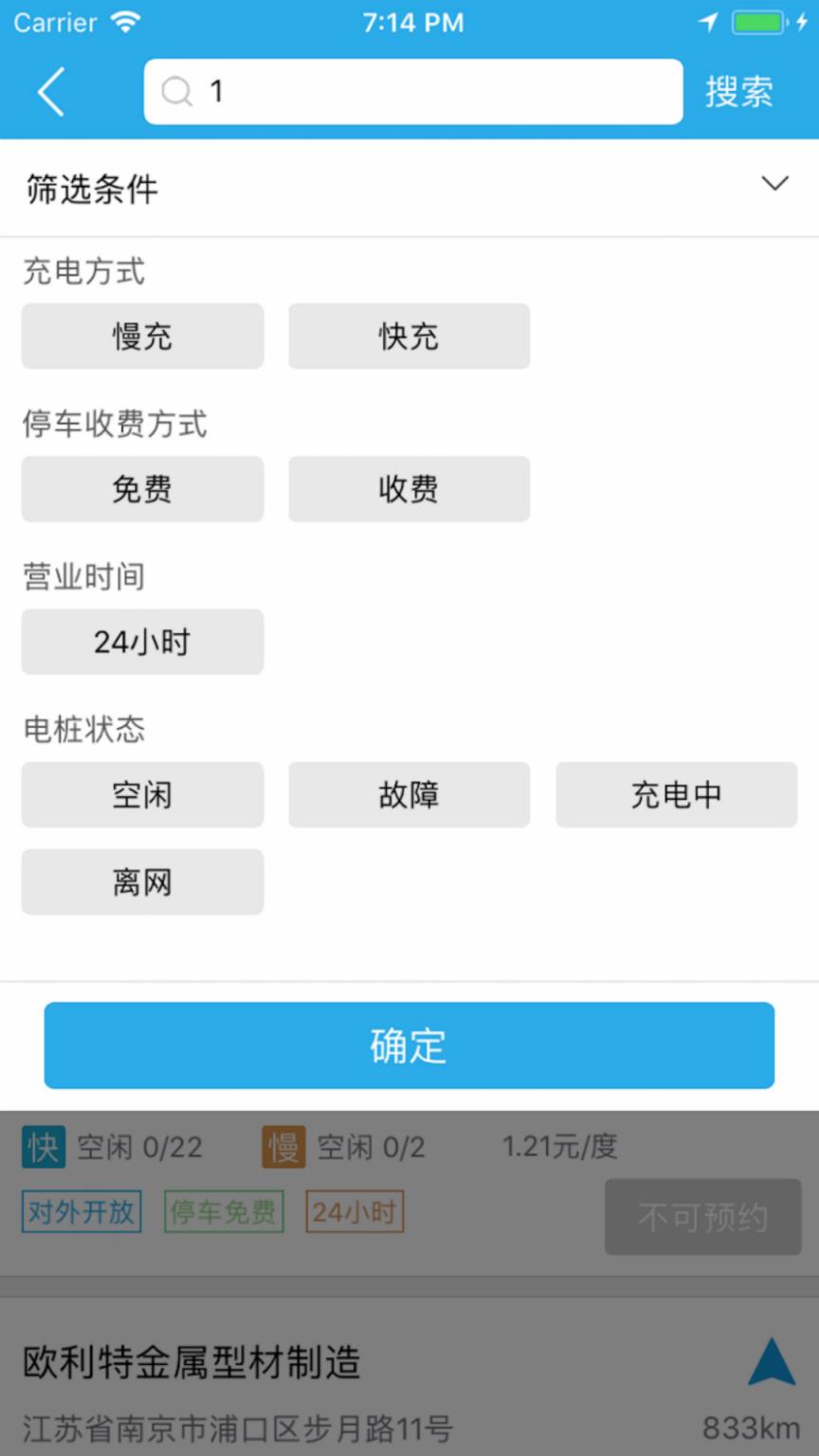Tap the 搜索 search button
The height and width of the screenshot is (1456, 819).
tap(740, 91)
